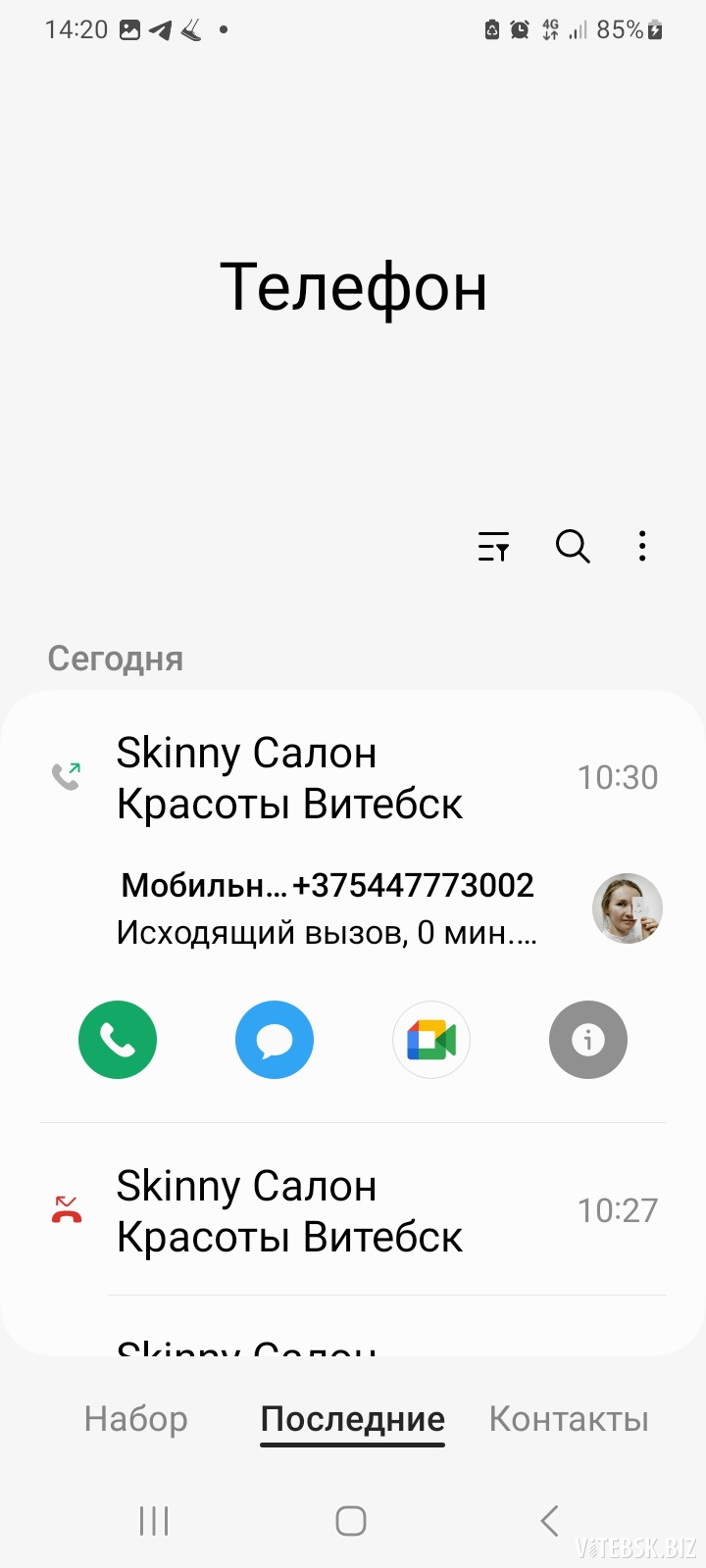
Task: Select the Последние tab
Action: coord(353,1419)
